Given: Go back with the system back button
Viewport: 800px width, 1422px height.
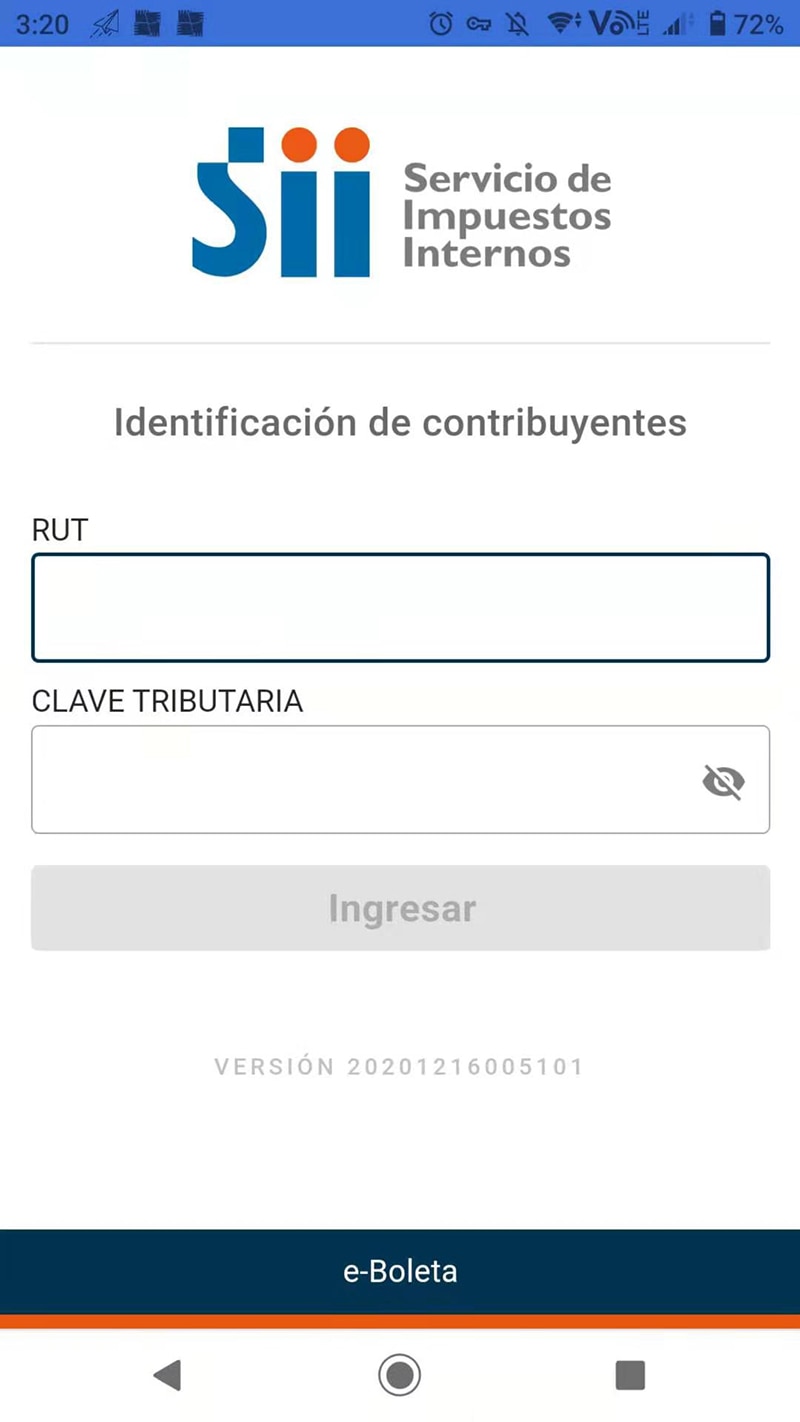Looking at the screenshot, I should [167, 1375].
